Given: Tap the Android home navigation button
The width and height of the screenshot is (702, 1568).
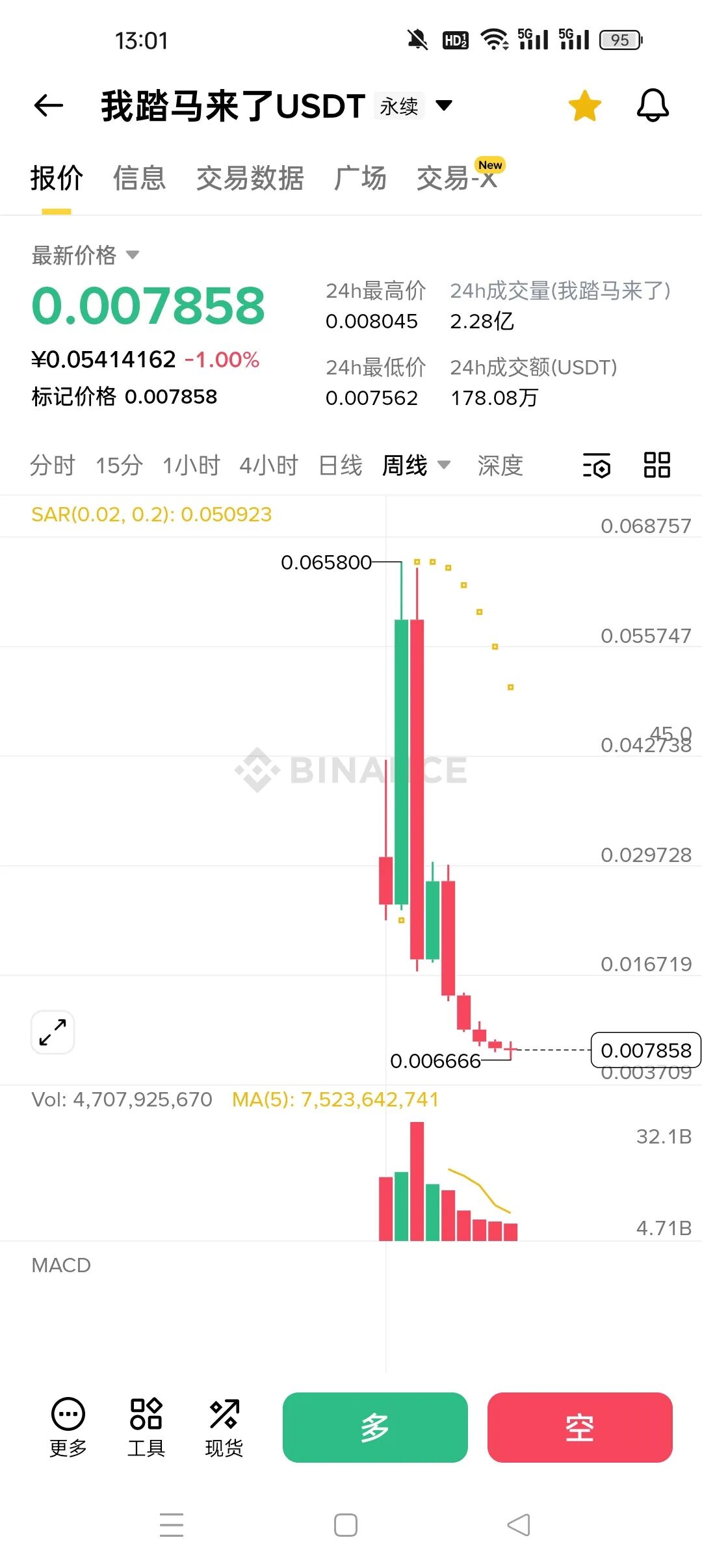Looking at the screenshot, I should 347,1524.
